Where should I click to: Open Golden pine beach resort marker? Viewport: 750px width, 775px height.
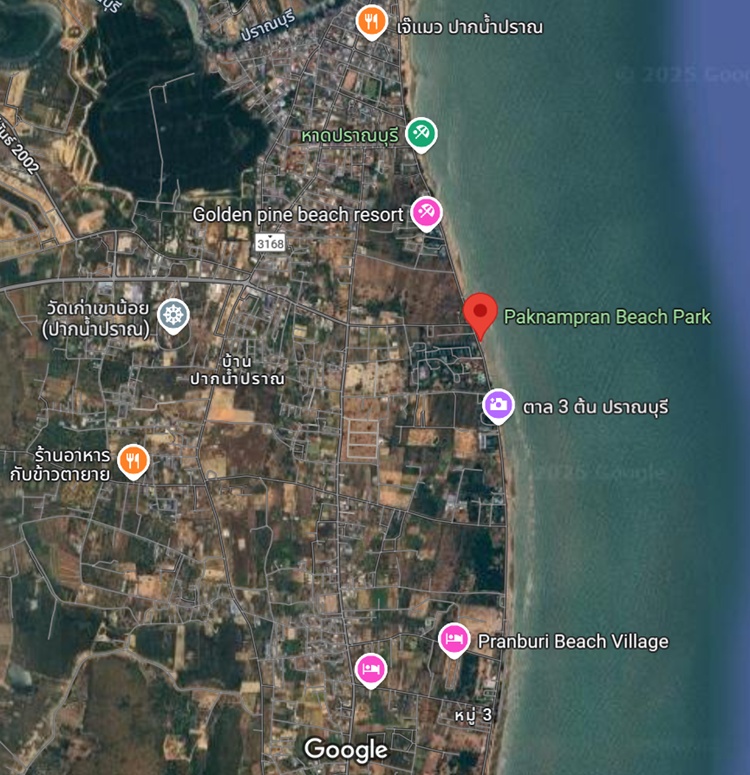coord(426,212)
